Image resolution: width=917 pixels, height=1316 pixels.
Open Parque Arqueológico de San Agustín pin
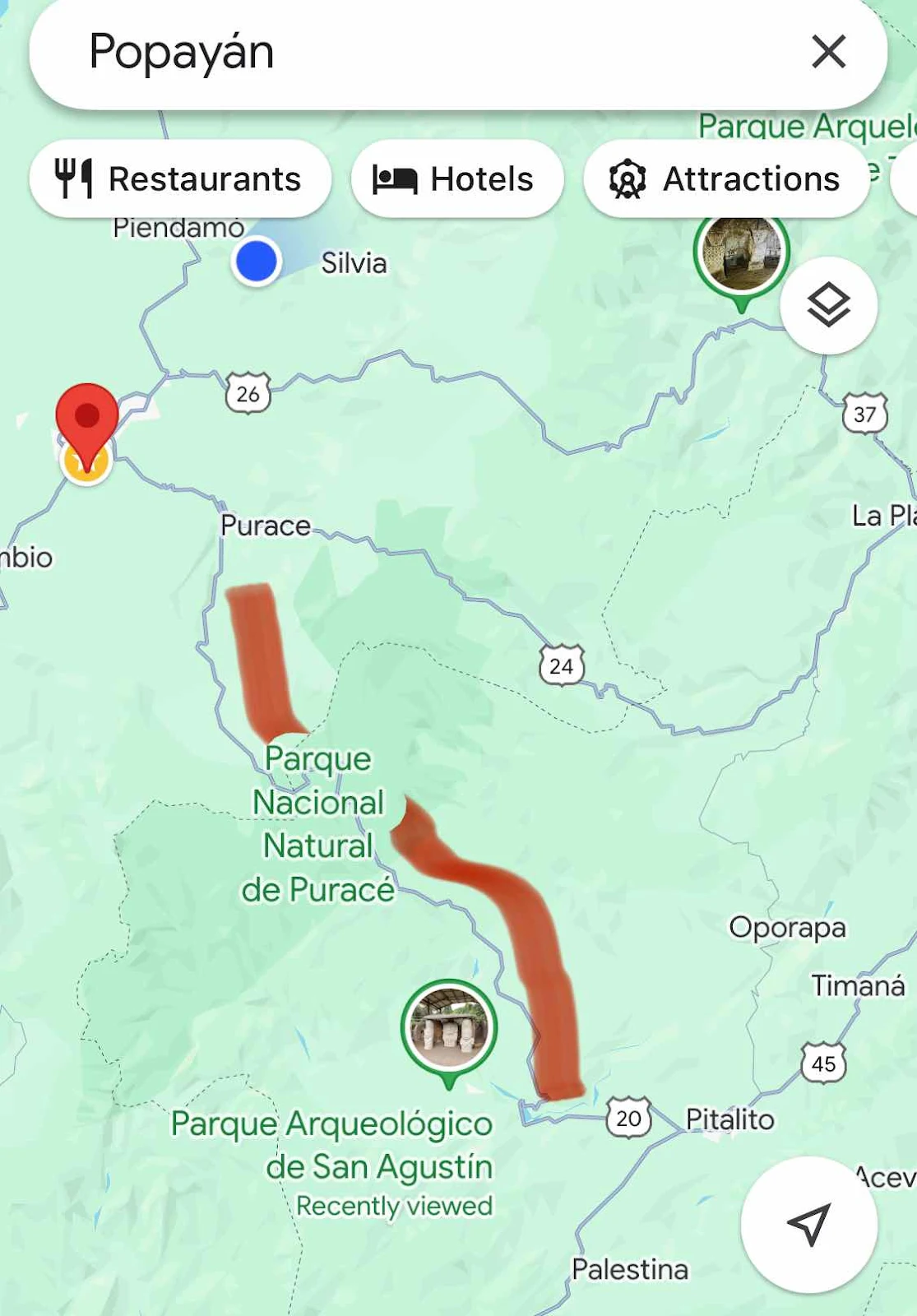(x=449, y=1029)
